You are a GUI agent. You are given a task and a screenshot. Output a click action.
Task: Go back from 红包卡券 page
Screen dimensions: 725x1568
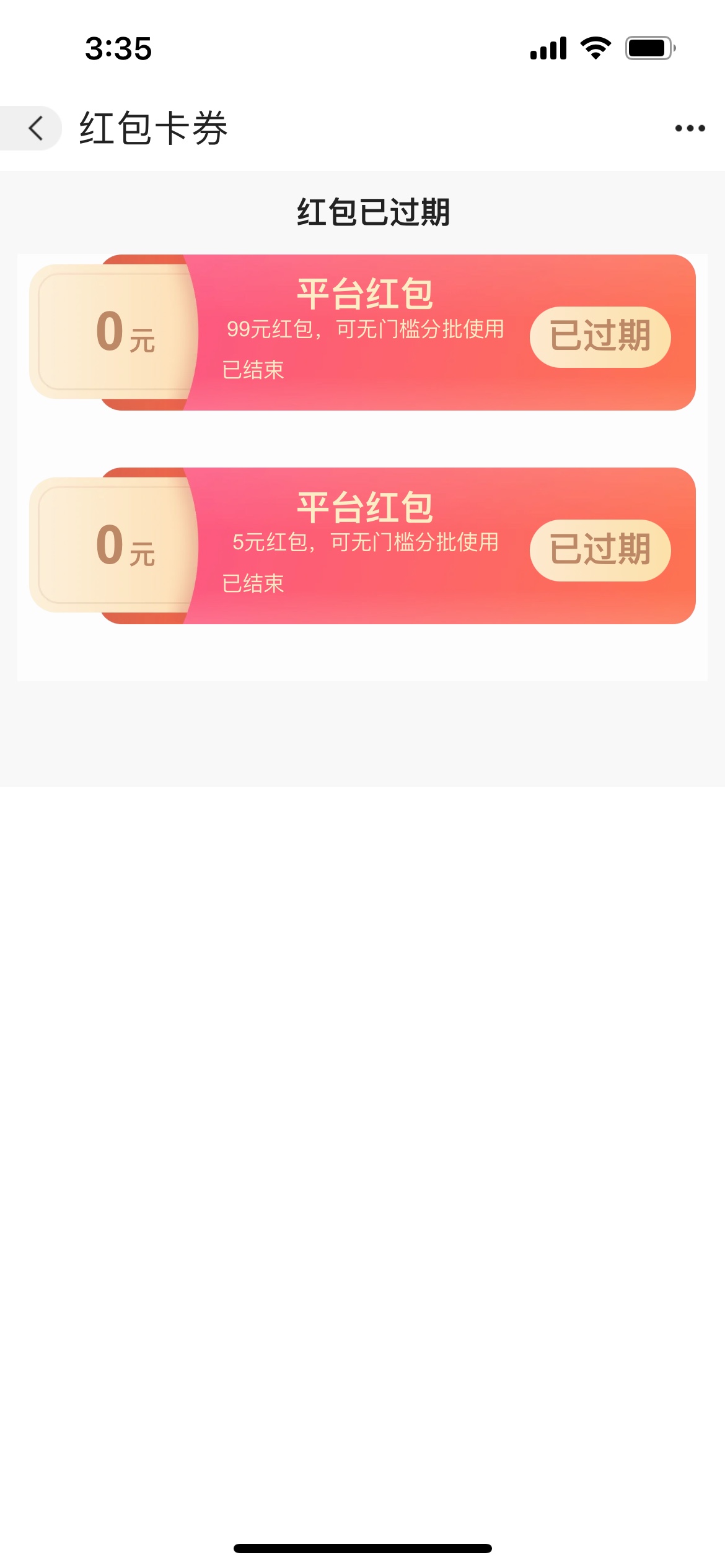click(36, 128)
